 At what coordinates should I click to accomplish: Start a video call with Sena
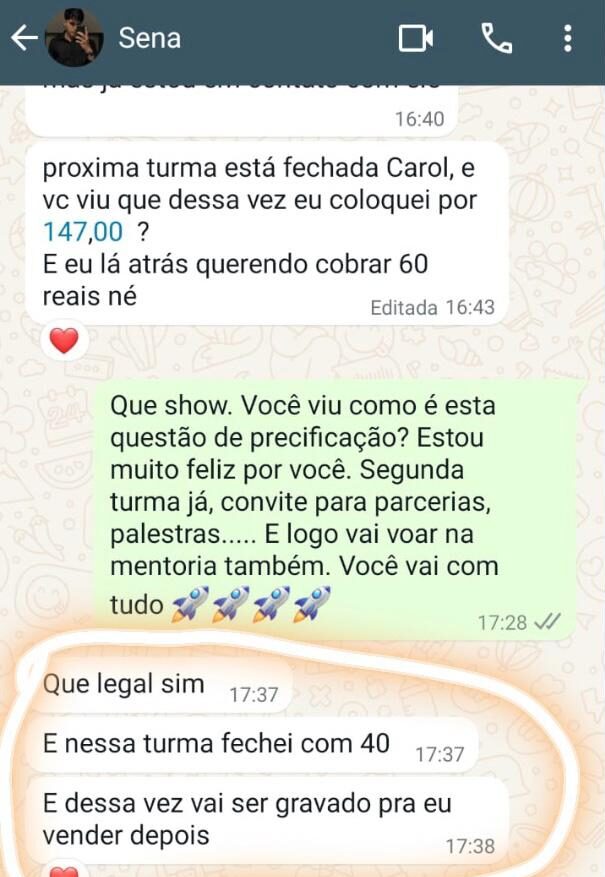point(415,39)
